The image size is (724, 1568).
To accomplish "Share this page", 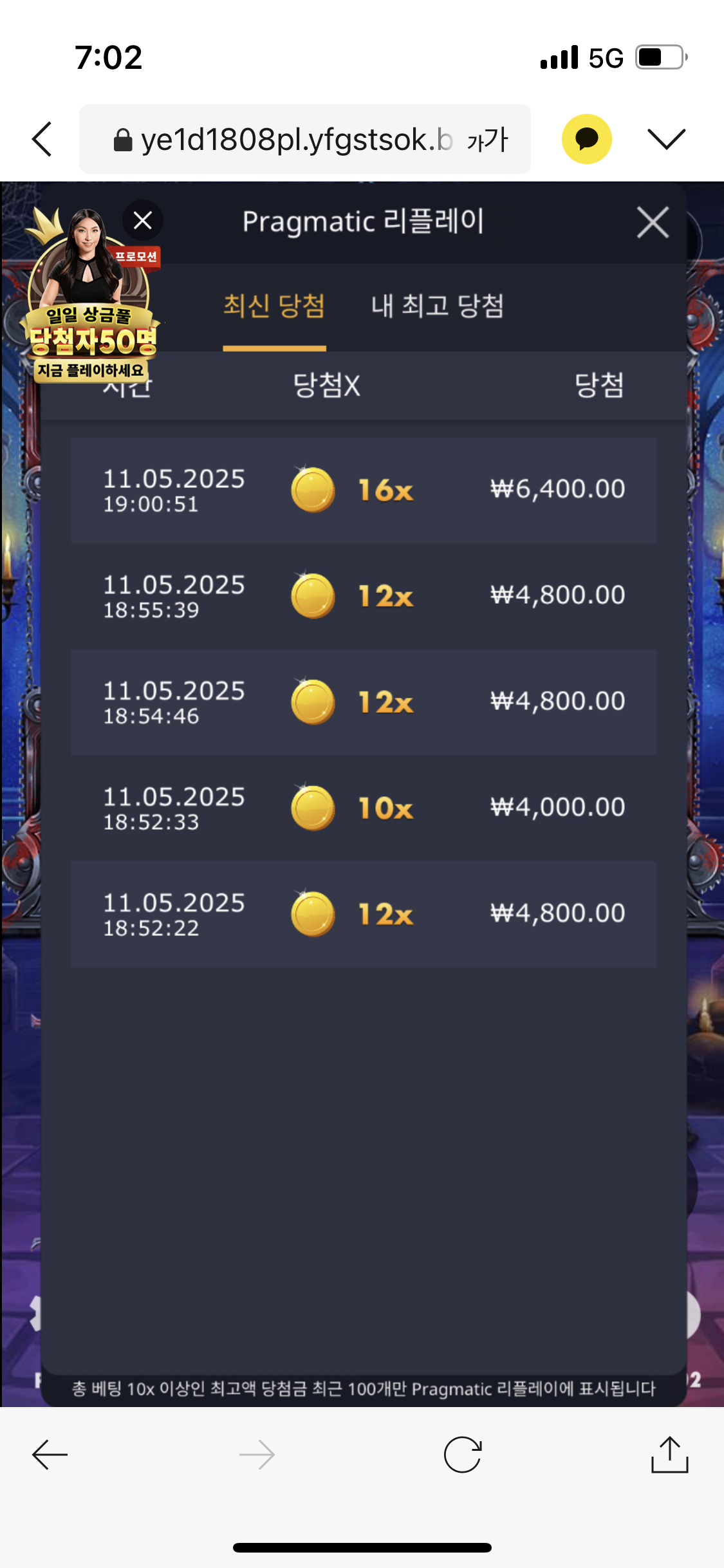I will click(x=669, y=1454).
